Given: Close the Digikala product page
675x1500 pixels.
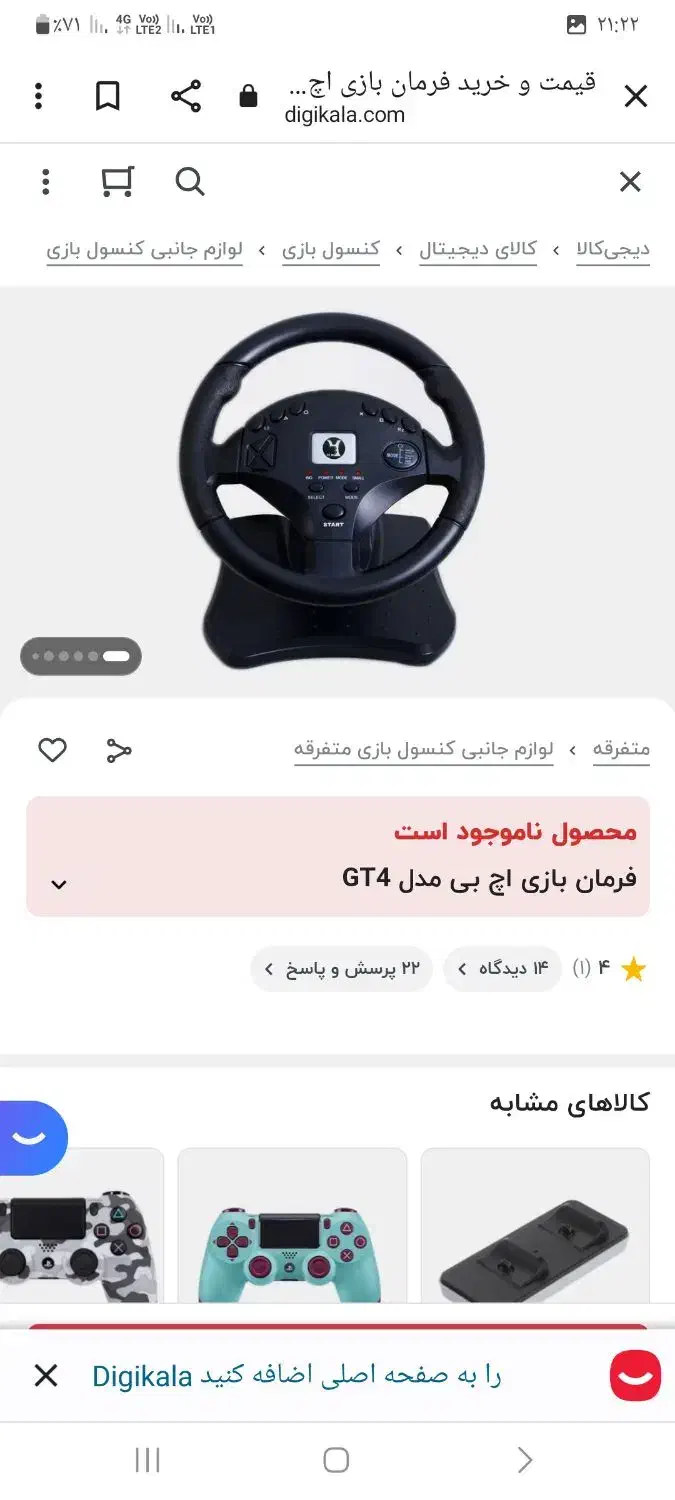Looking at the screenshot, I should [630, 182].
